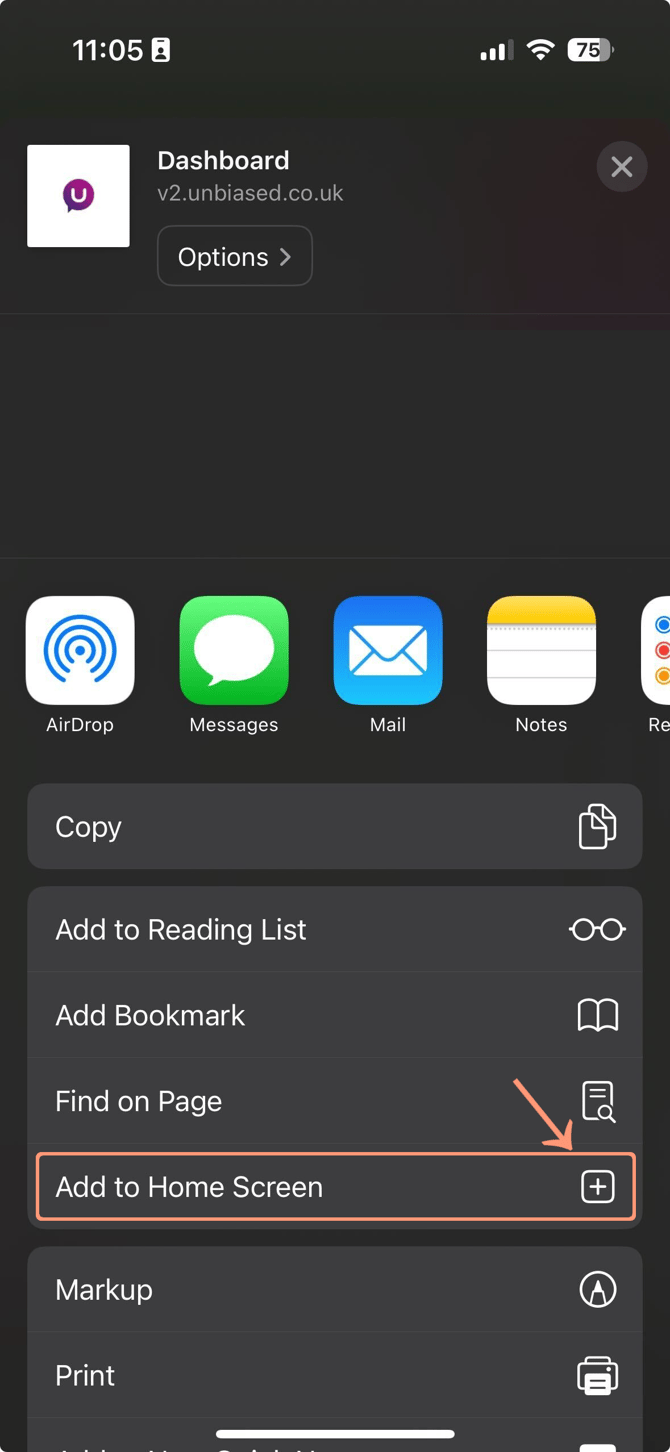Print the Dashboard page
This screenshot has width=670, height=1452.
point(335,1376)
